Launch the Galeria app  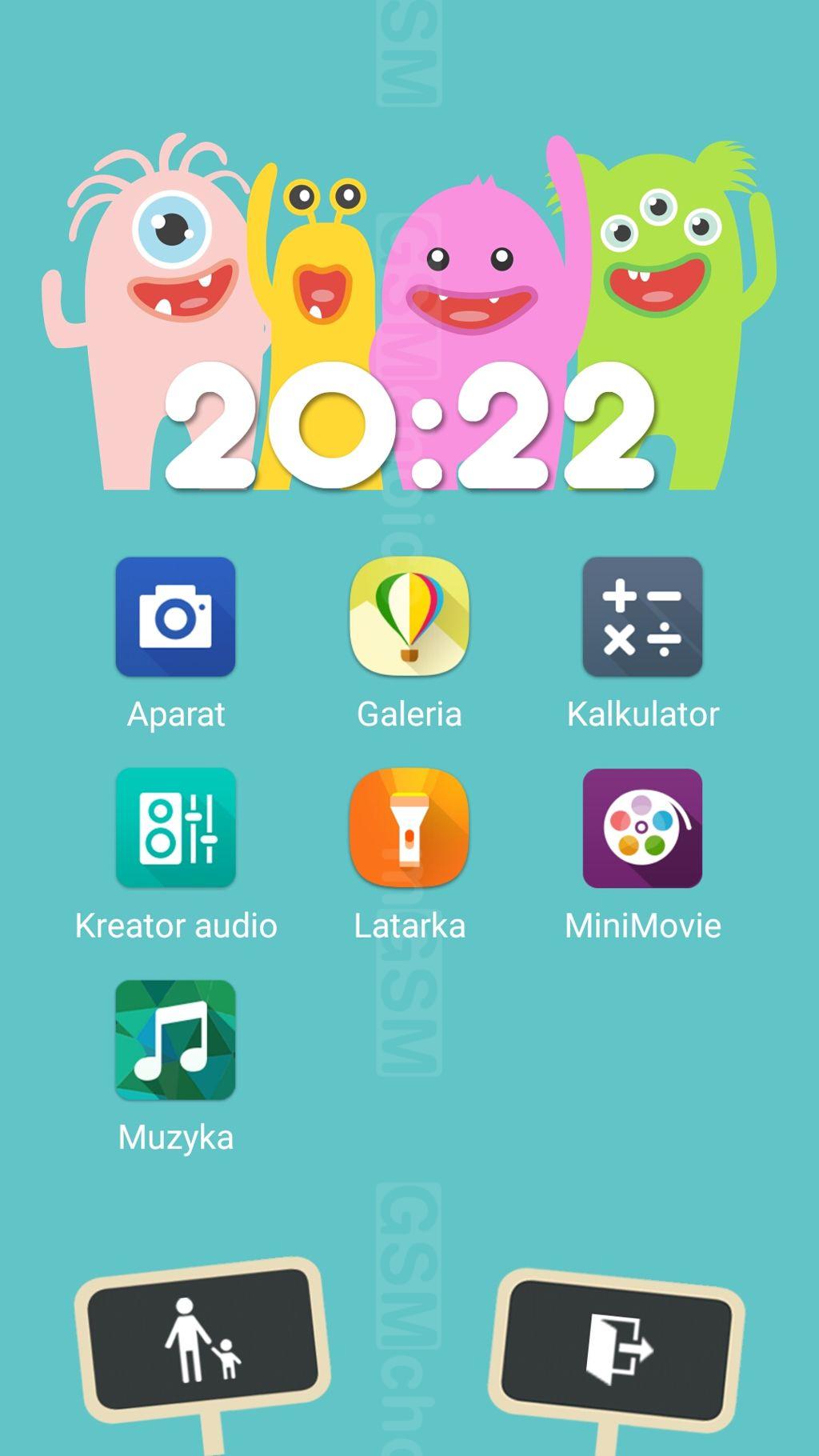409,617
